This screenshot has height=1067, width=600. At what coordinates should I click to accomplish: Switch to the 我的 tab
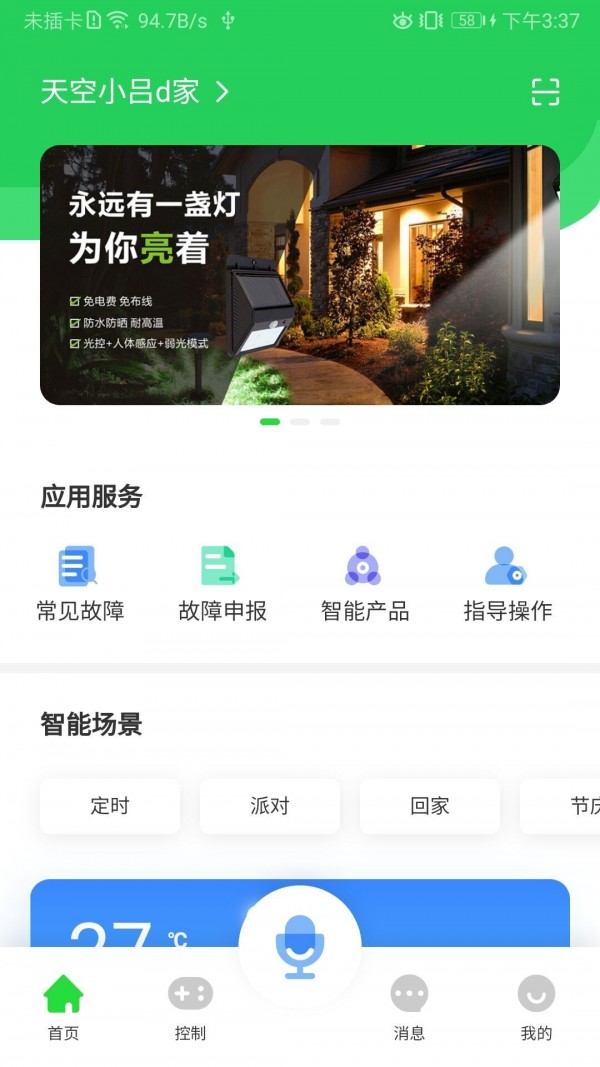point(536,1007)
